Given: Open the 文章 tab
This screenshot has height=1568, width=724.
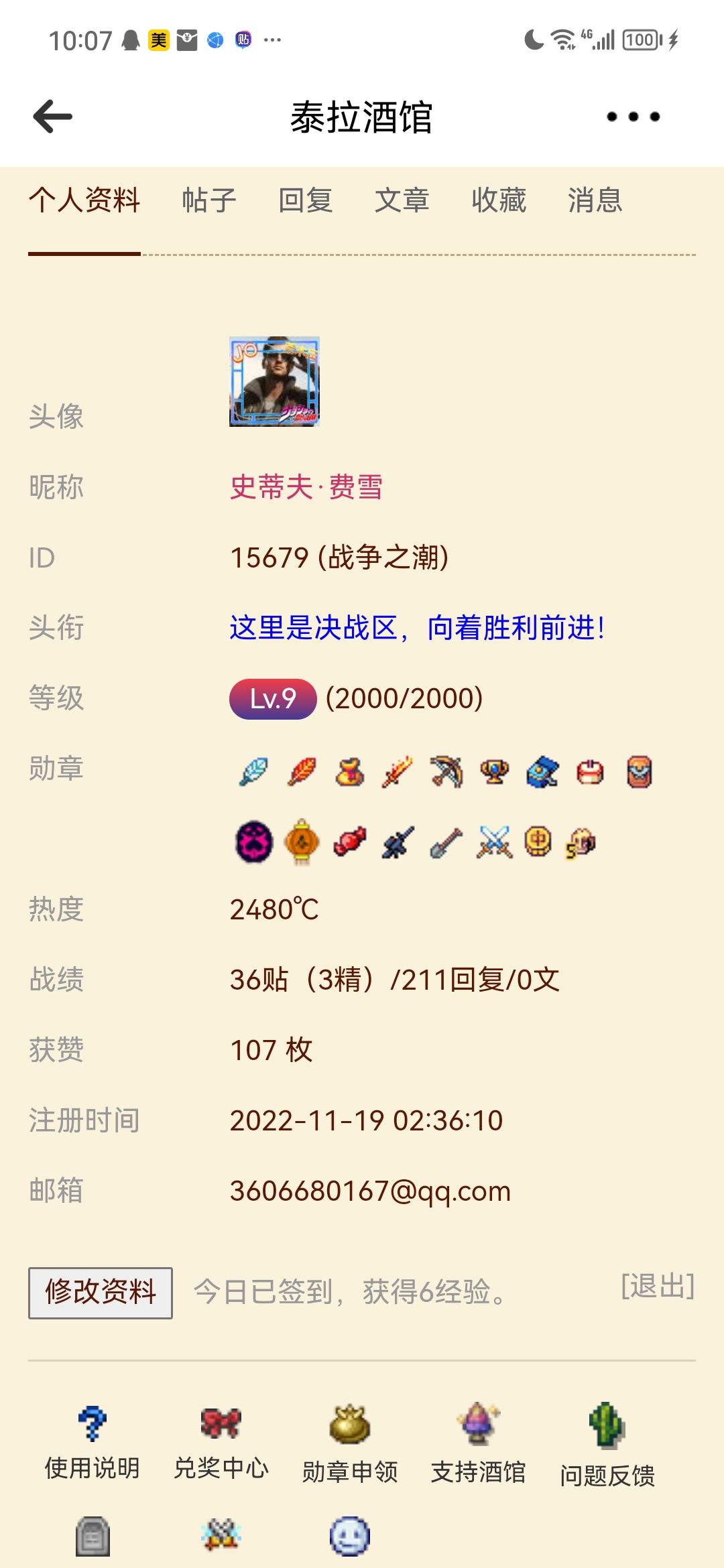Looking at the screenshot, I should click(x=402, y=200).
